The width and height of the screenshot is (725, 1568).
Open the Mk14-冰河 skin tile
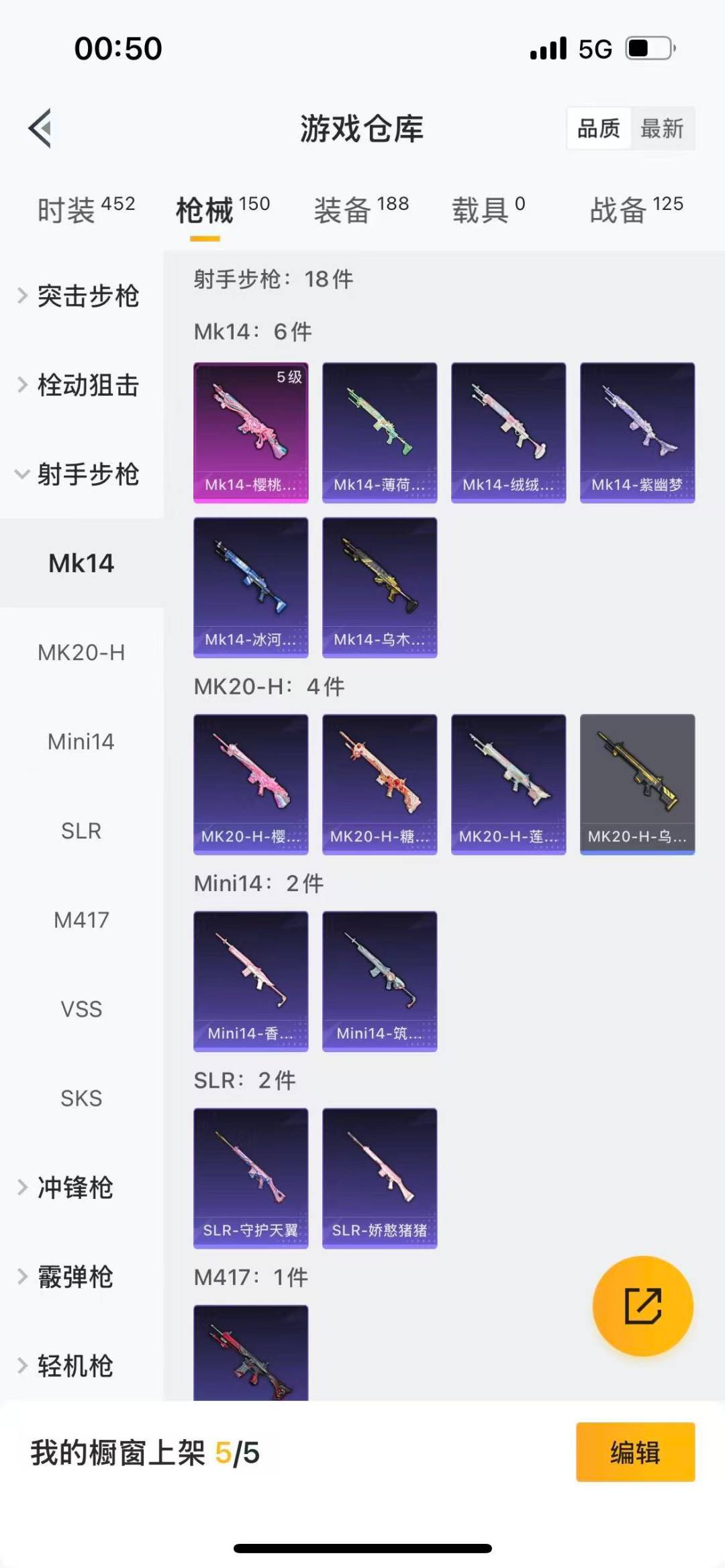[x=250, y=587]
